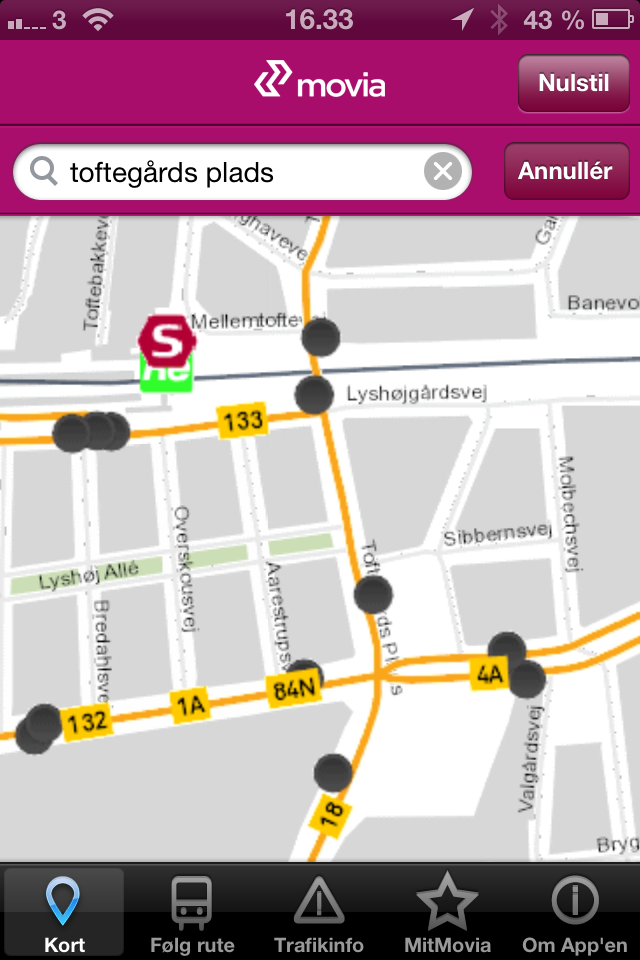Open the Trafikinfo tab
The height and width of the screenshot is (960, 640).
click(319, 913)
